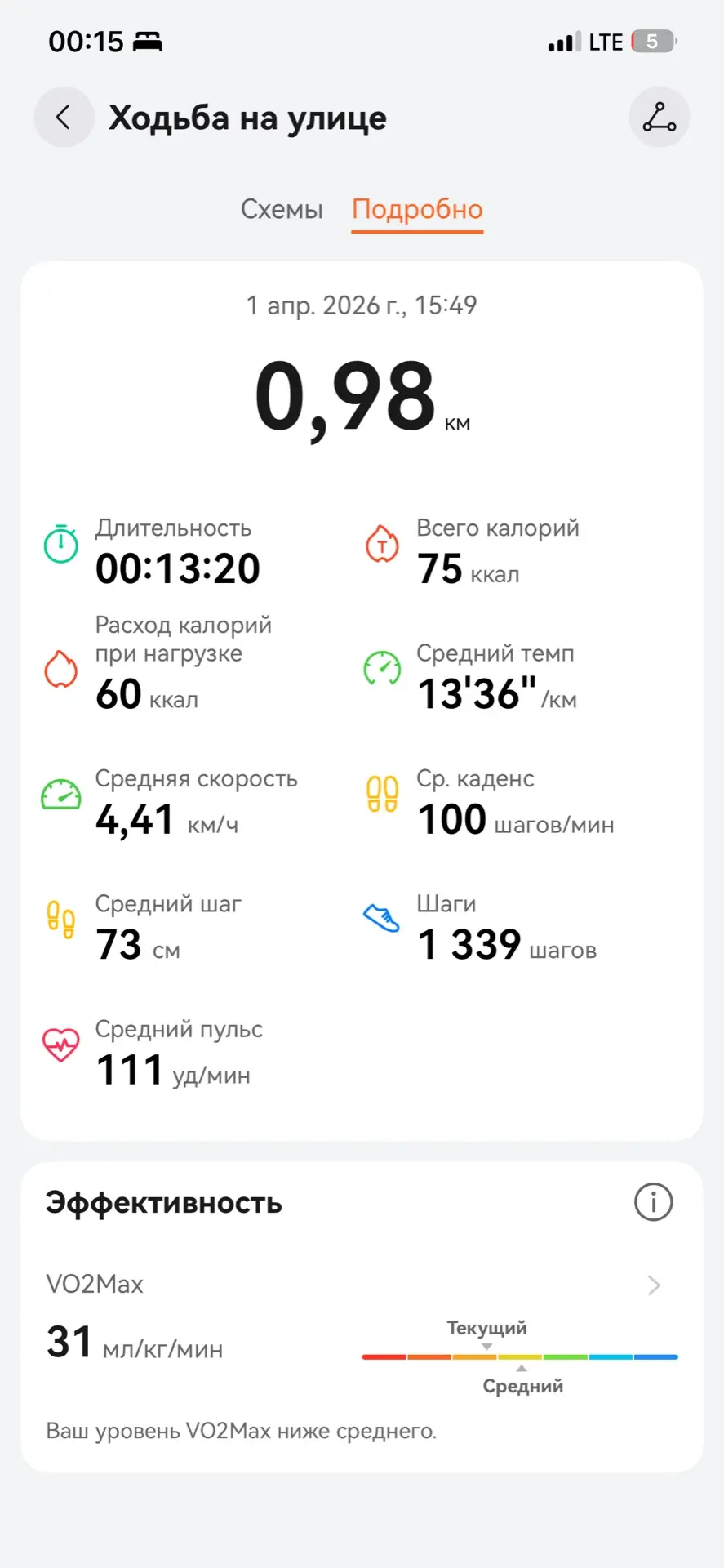Switch to the Схемы tab
Viewport: 724px width, 1568px height.
click(x=282, y=210)
